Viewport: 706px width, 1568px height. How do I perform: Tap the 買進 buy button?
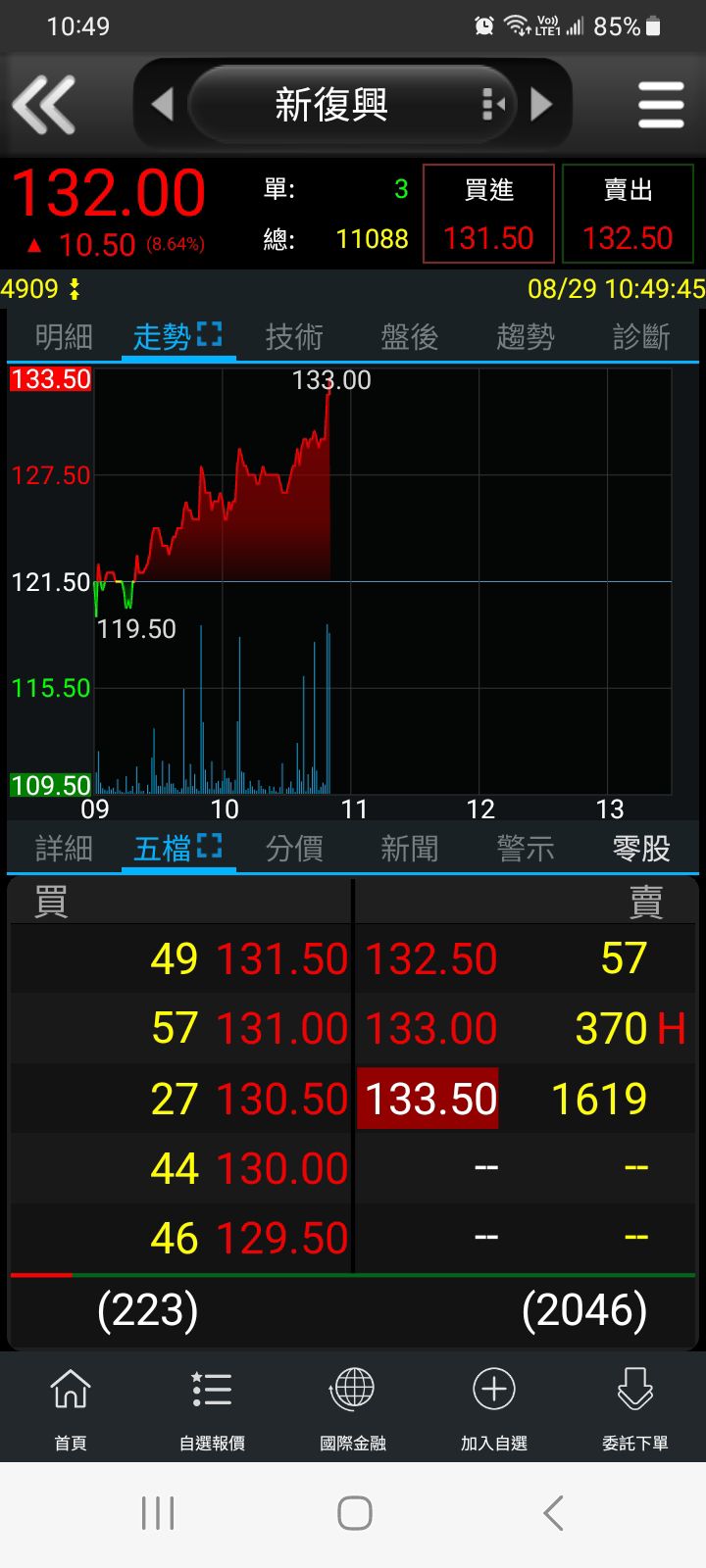click(x=488, y=215)
